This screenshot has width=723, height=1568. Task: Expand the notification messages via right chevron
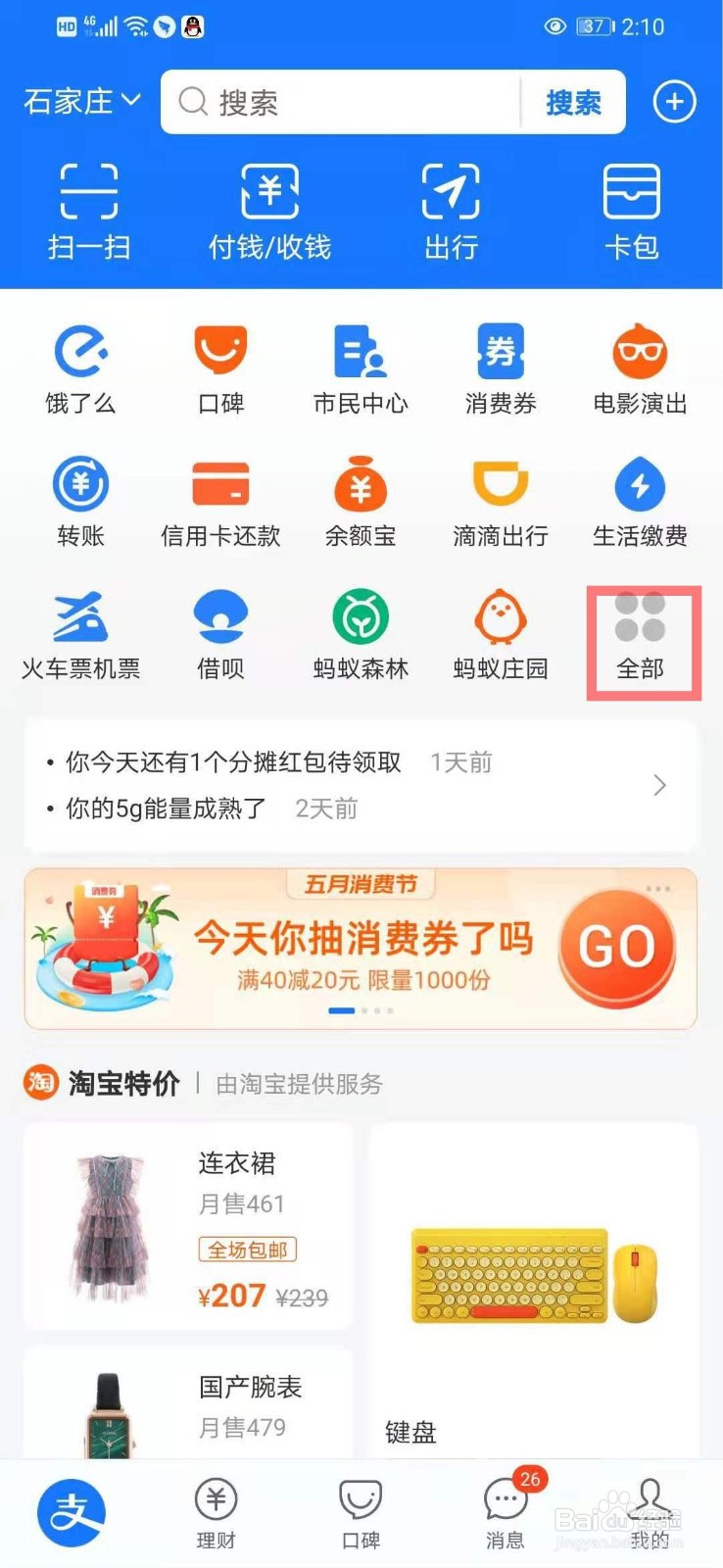tap(659, 785)
